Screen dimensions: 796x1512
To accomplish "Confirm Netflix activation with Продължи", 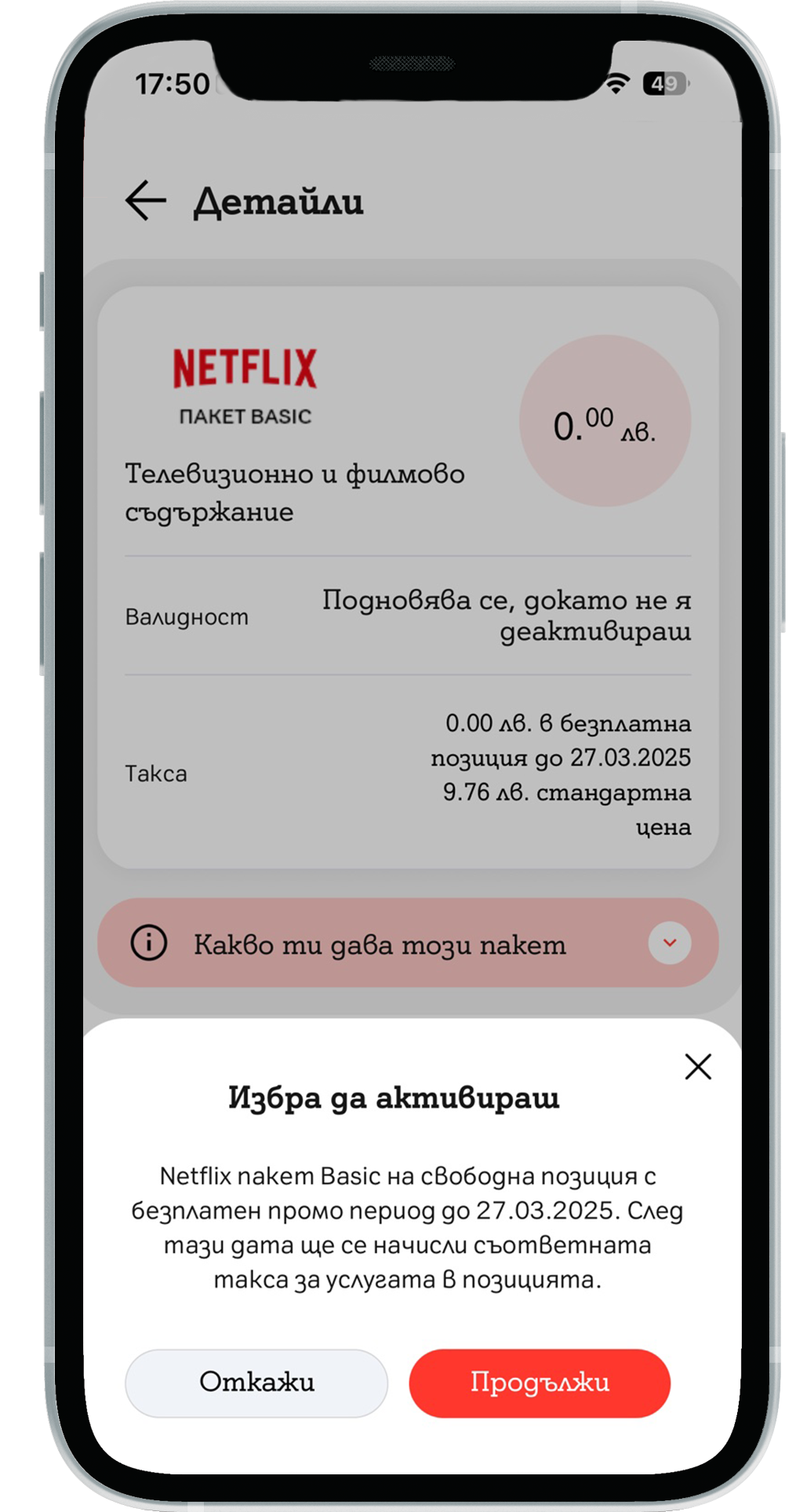I will tap(540, 1383).
